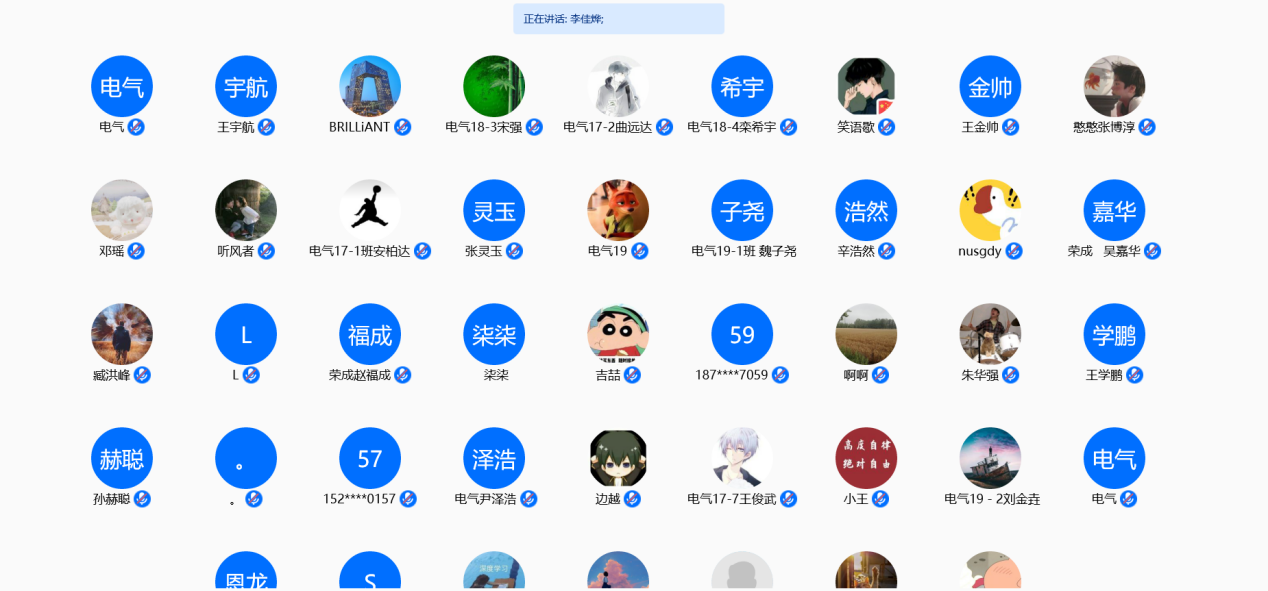Open the 听风者 participant tile

246,211
